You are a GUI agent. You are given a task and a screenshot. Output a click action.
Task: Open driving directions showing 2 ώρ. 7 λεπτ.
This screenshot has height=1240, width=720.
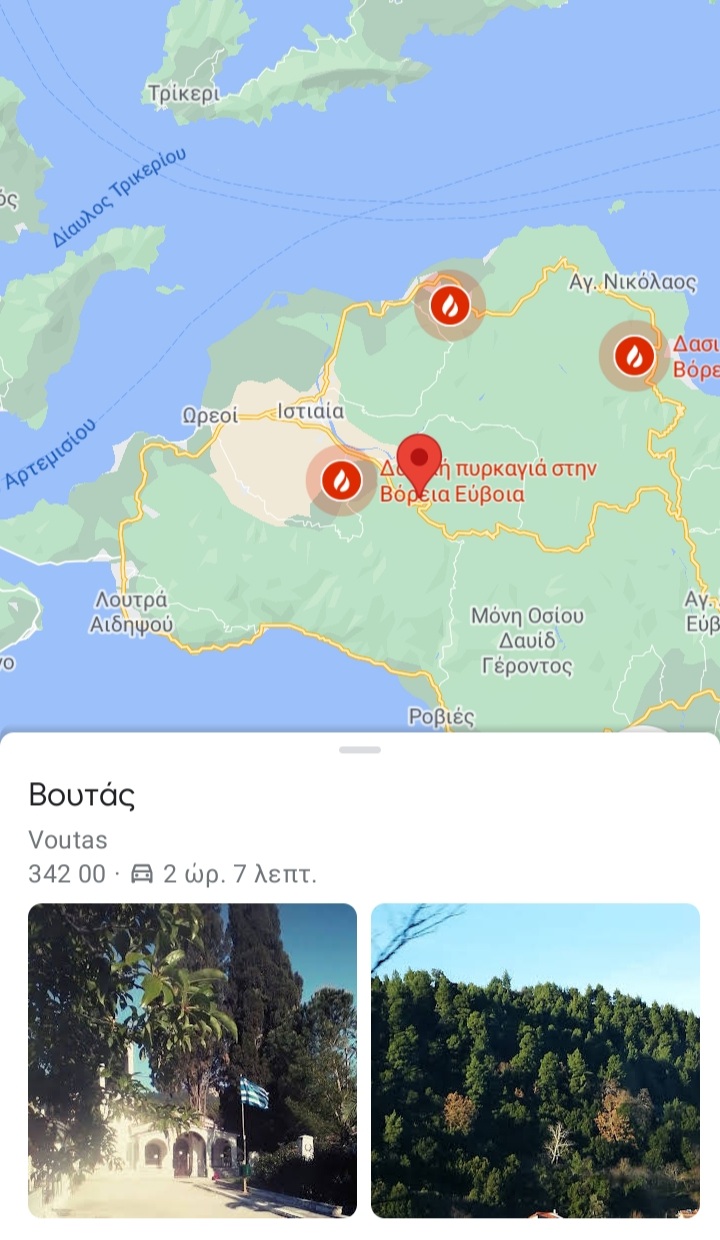226,874
